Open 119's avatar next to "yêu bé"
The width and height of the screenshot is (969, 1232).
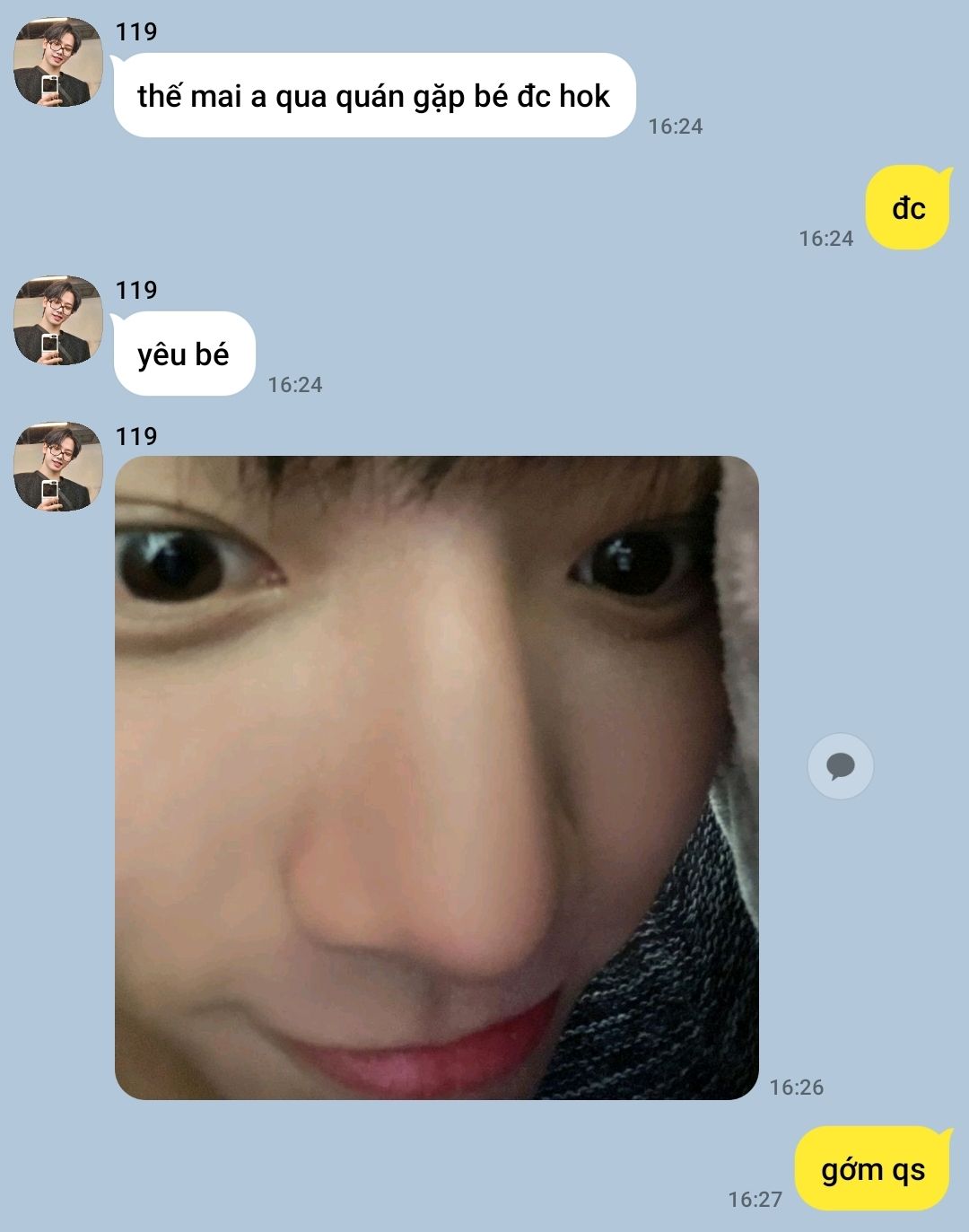coord(57,320)
